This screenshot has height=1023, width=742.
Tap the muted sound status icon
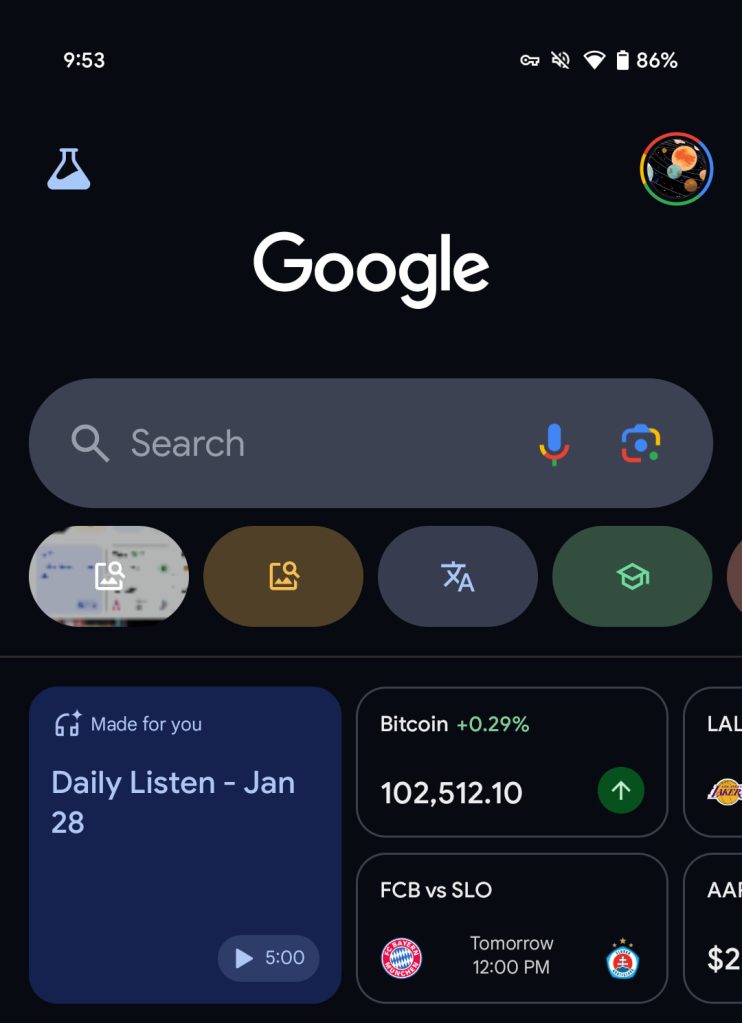pos(561,60)
